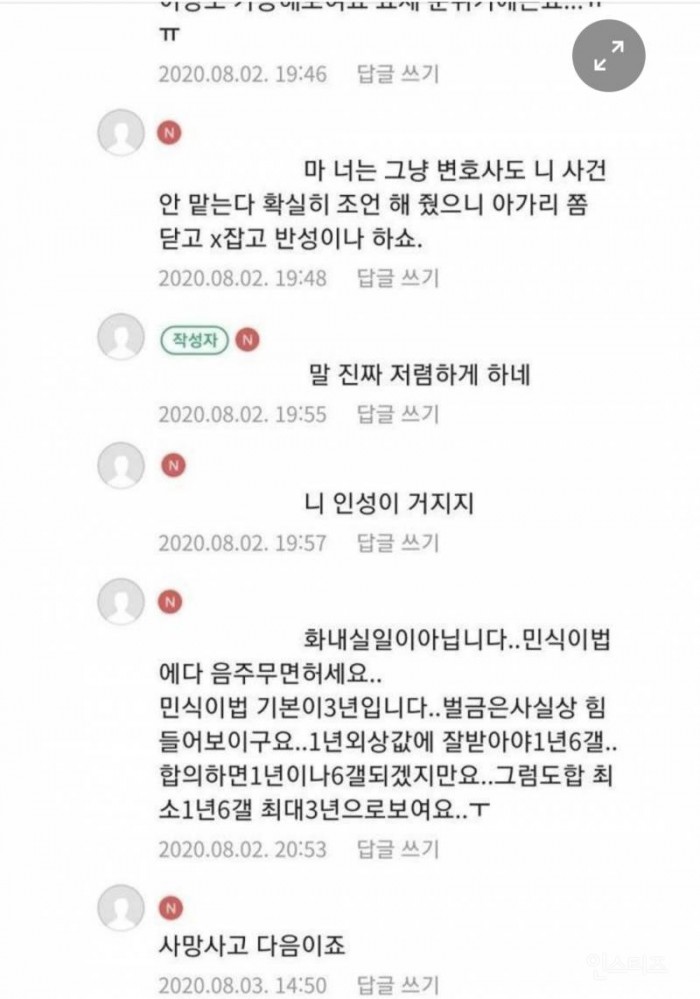Open the author's profile avatar marked 작성자

click(x=121, y=338)
